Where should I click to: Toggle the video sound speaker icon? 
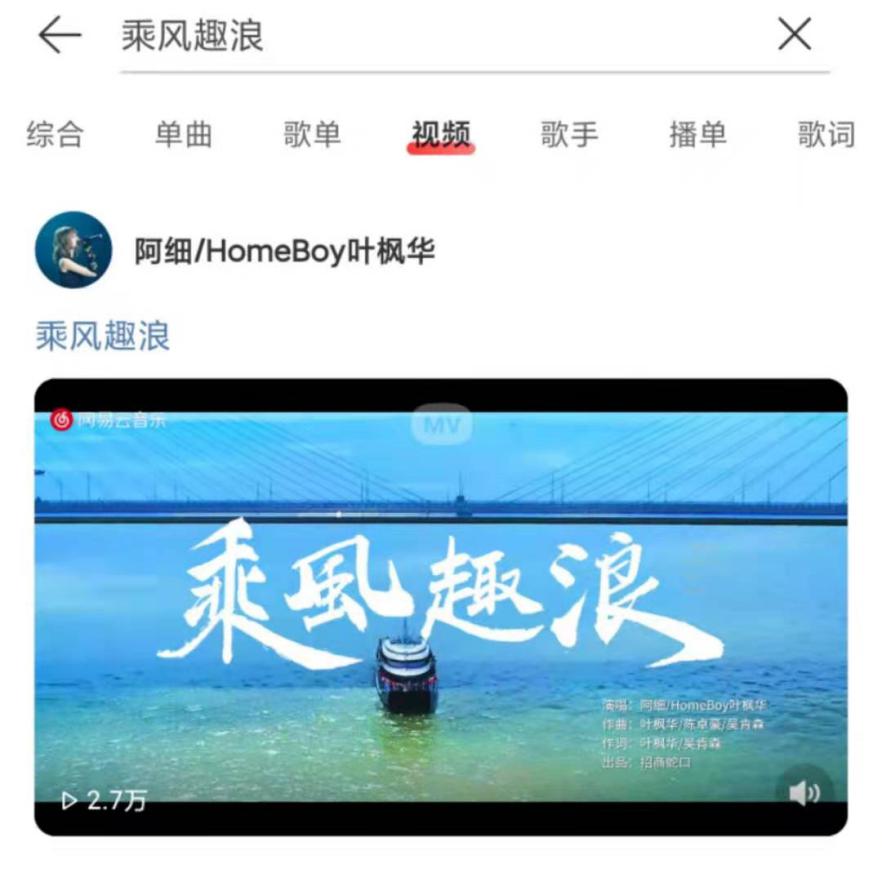804,793
